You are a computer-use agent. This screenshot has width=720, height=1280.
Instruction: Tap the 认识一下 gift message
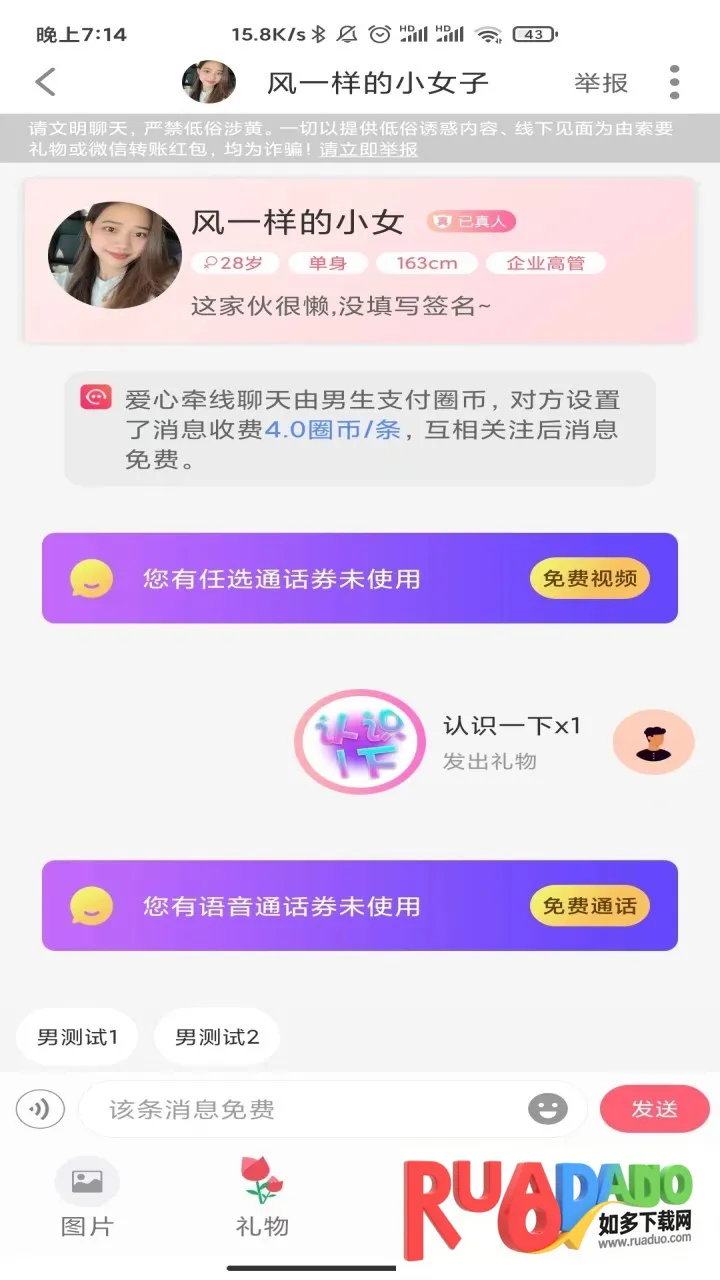coord(440,742)
